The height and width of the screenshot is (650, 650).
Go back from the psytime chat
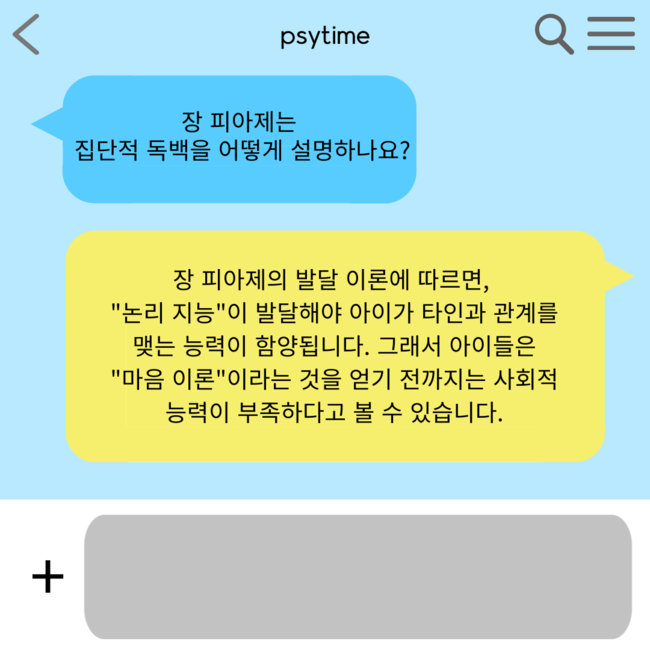click(27, 35)
